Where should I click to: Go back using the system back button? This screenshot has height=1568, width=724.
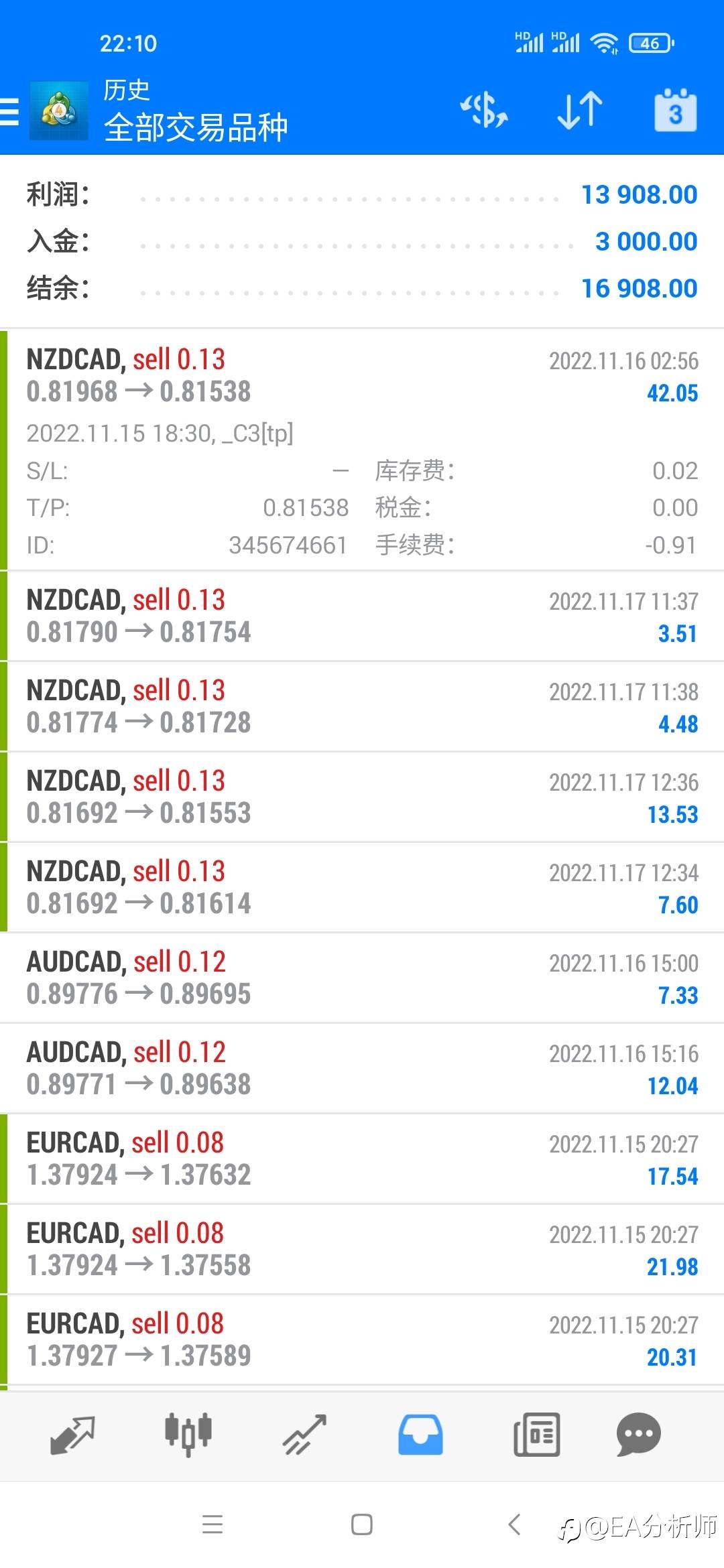point(514,1524)
